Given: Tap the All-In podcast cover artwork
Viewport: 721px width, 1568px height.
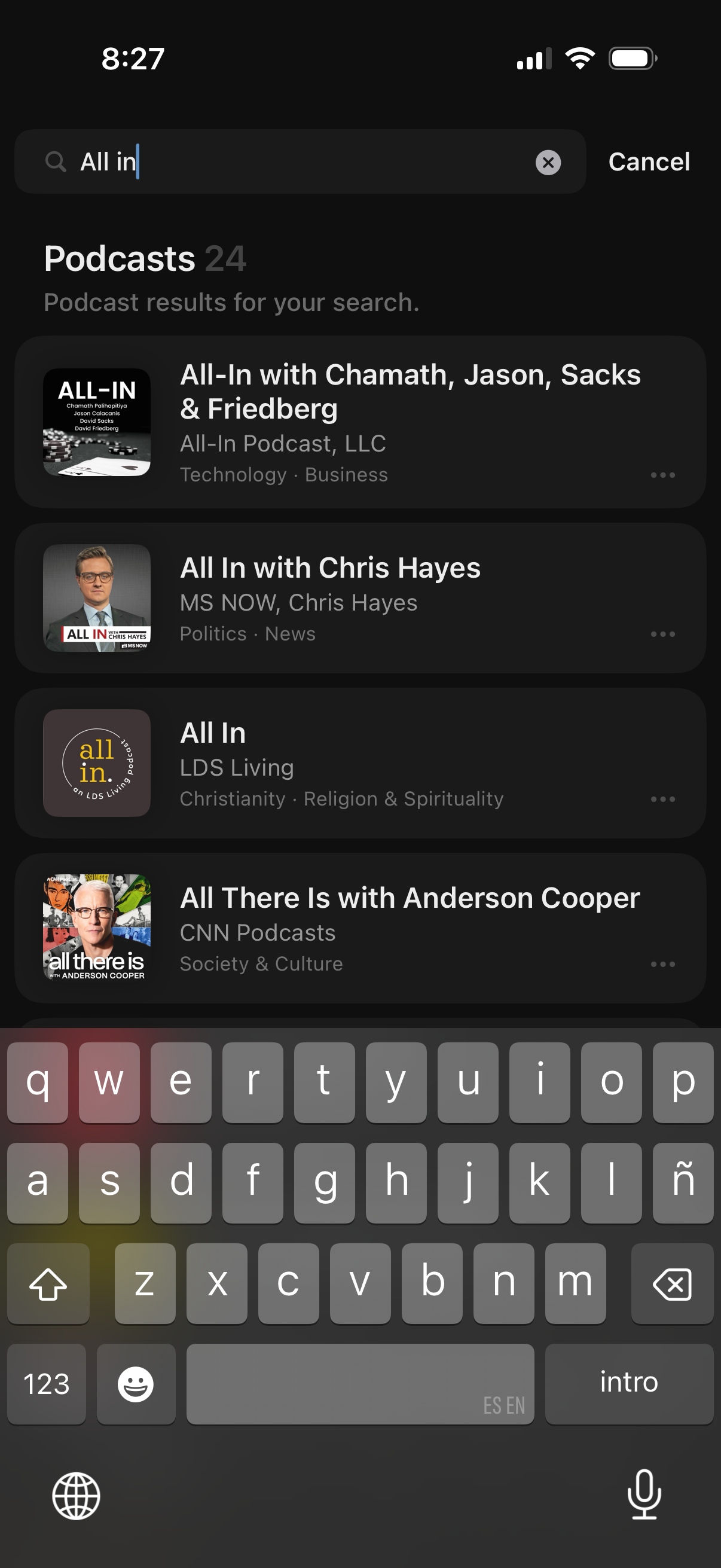Looking at the screenshot, I should coord(96,422).
